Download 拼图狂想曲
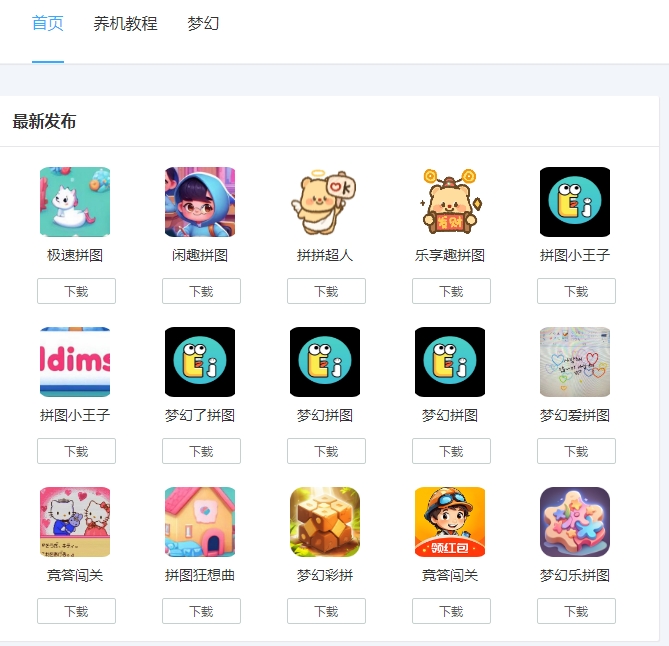The image size is (669, 646). (201, 611)
